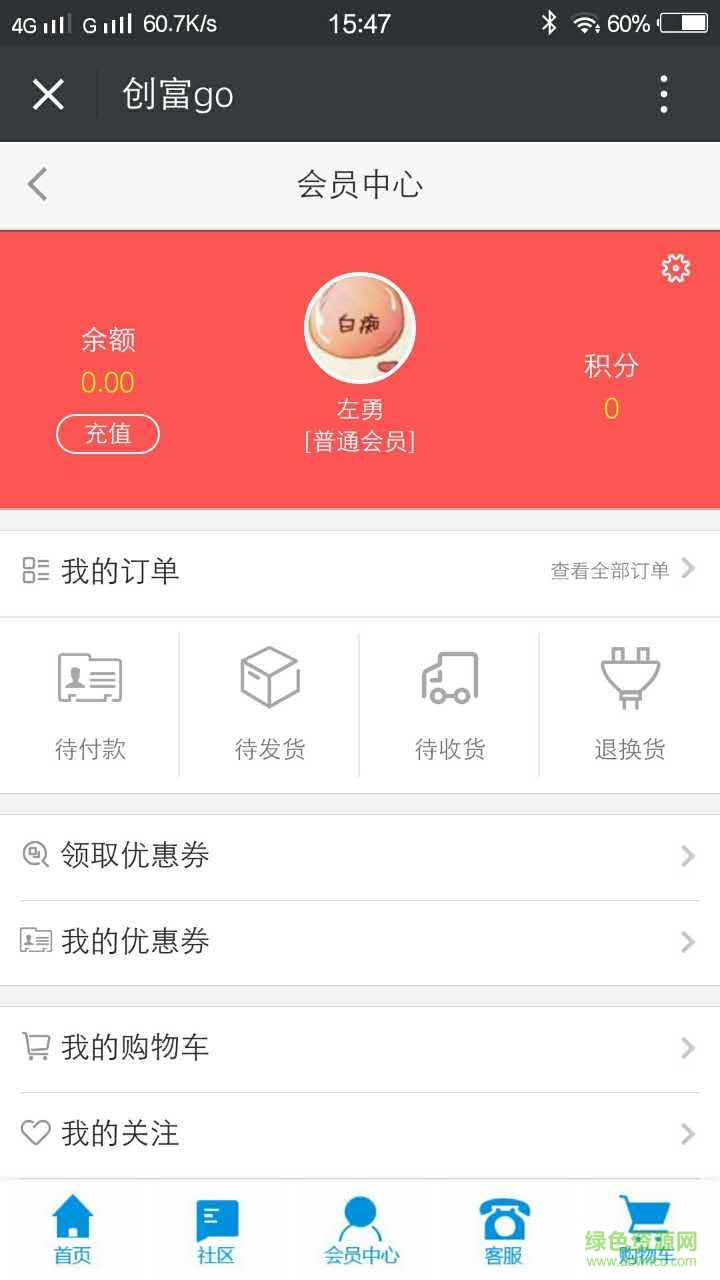Check 待收货 orders awaiting receipt

(450, 705)
